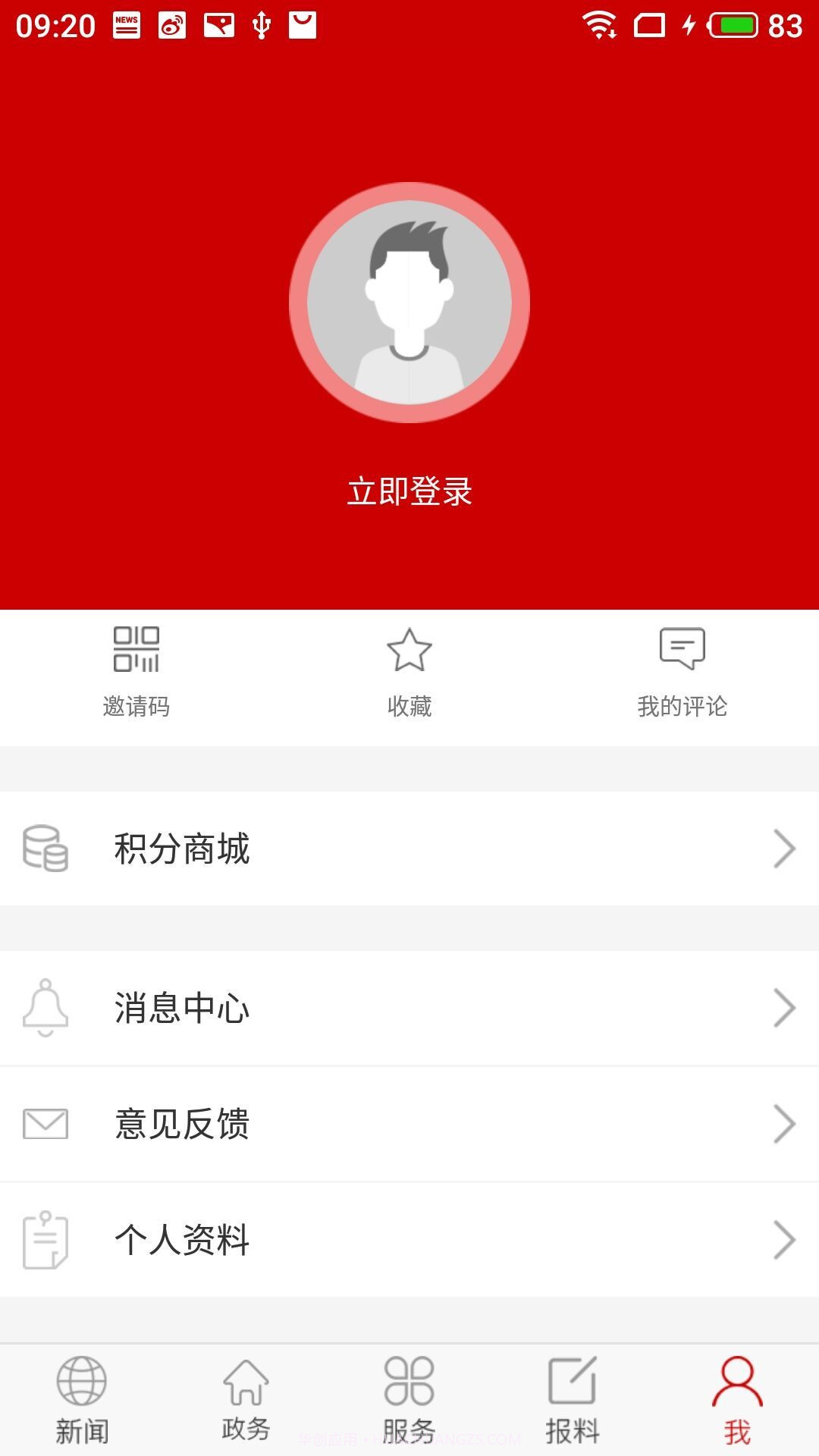Tap the 立即登录 login button
This screenshot has height=1456, width=819.
[409, 491]
